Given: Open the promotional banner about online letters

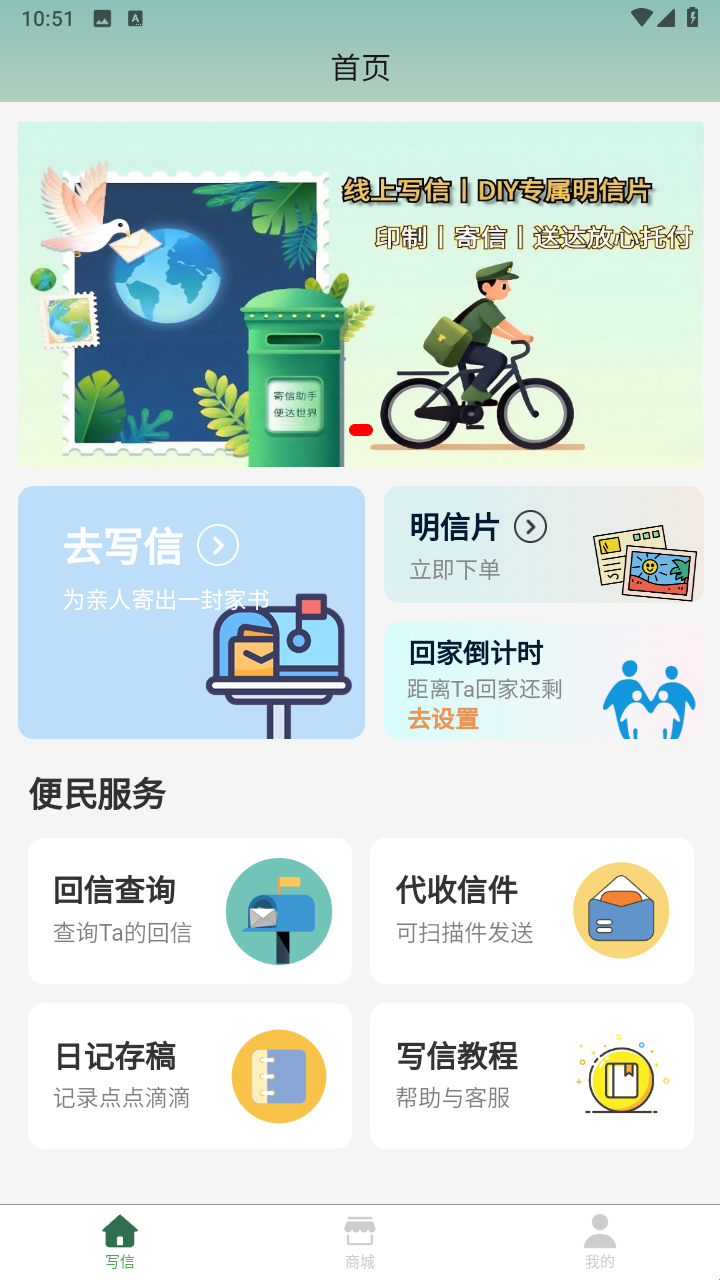Looking at the screenshot, I should click(x=360, y=294).
